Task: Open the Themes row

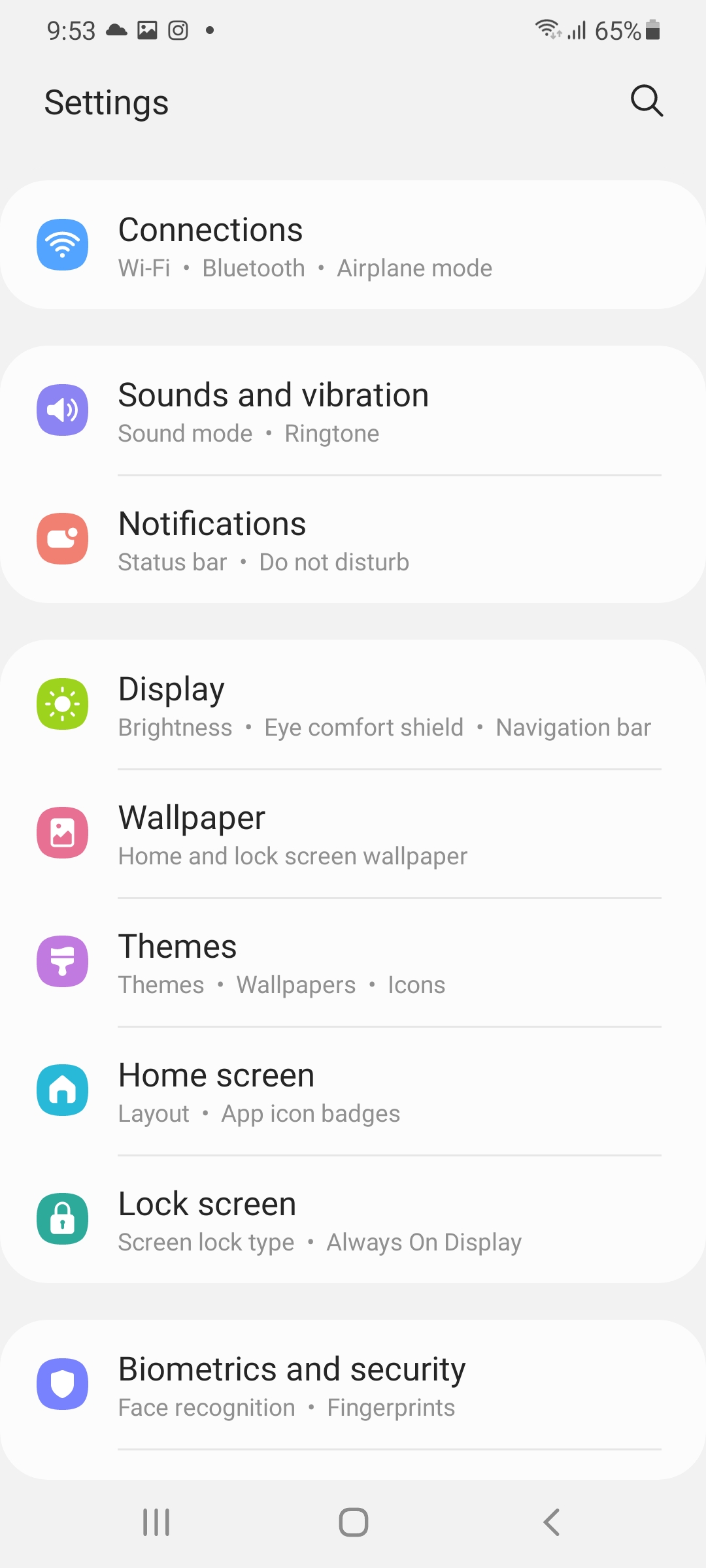Action: coord(353,962)
